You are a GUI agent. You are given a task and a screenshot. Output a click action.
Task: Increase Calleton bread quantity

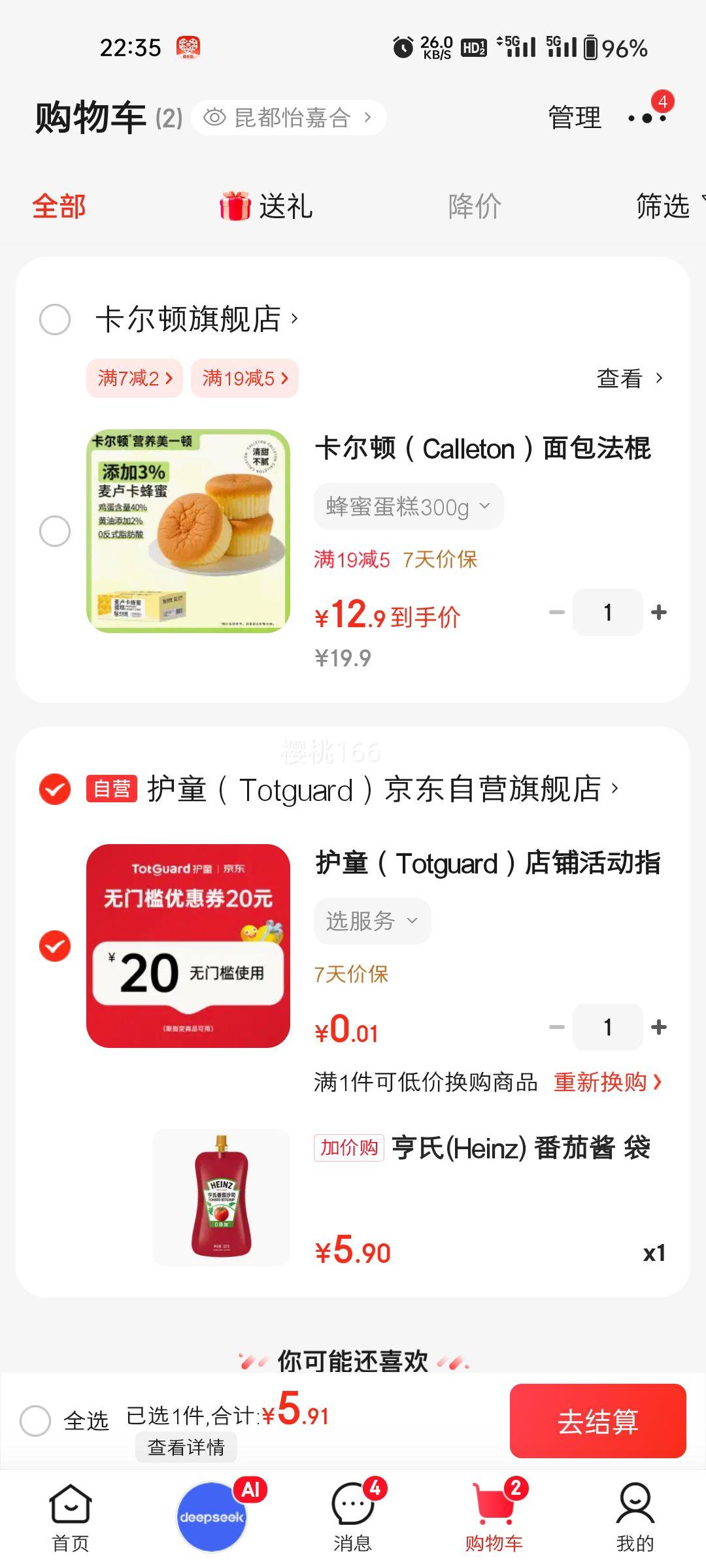click(x=659, y=612)
